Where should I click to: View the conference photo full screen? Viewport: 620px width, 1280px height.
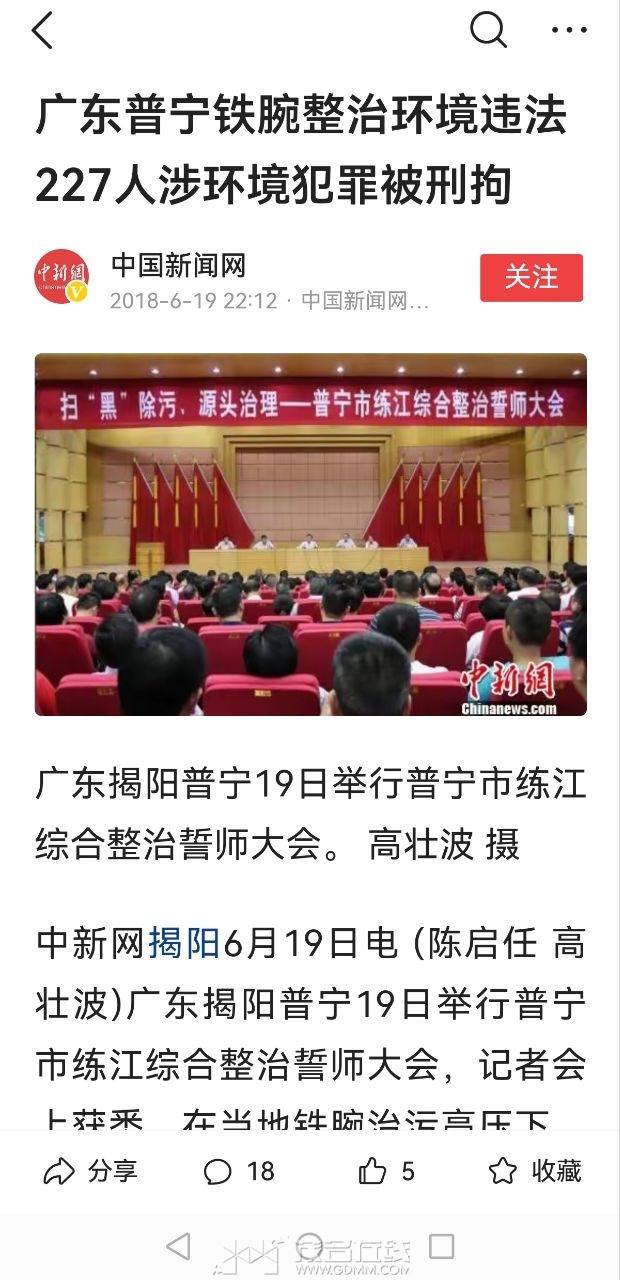310,534
